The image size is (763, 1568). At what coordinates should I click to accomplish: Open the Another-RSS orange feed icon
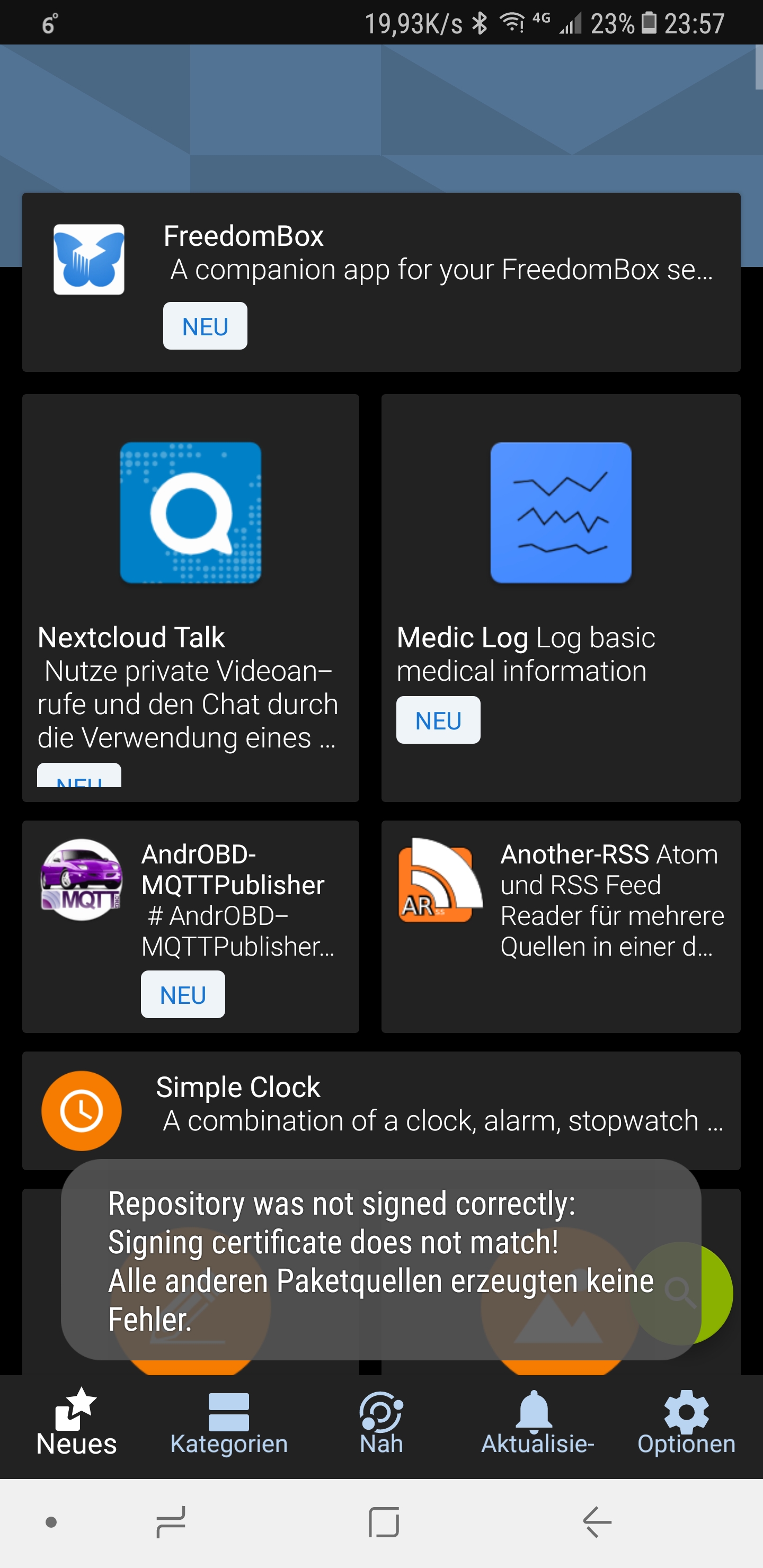click(436, 886)
